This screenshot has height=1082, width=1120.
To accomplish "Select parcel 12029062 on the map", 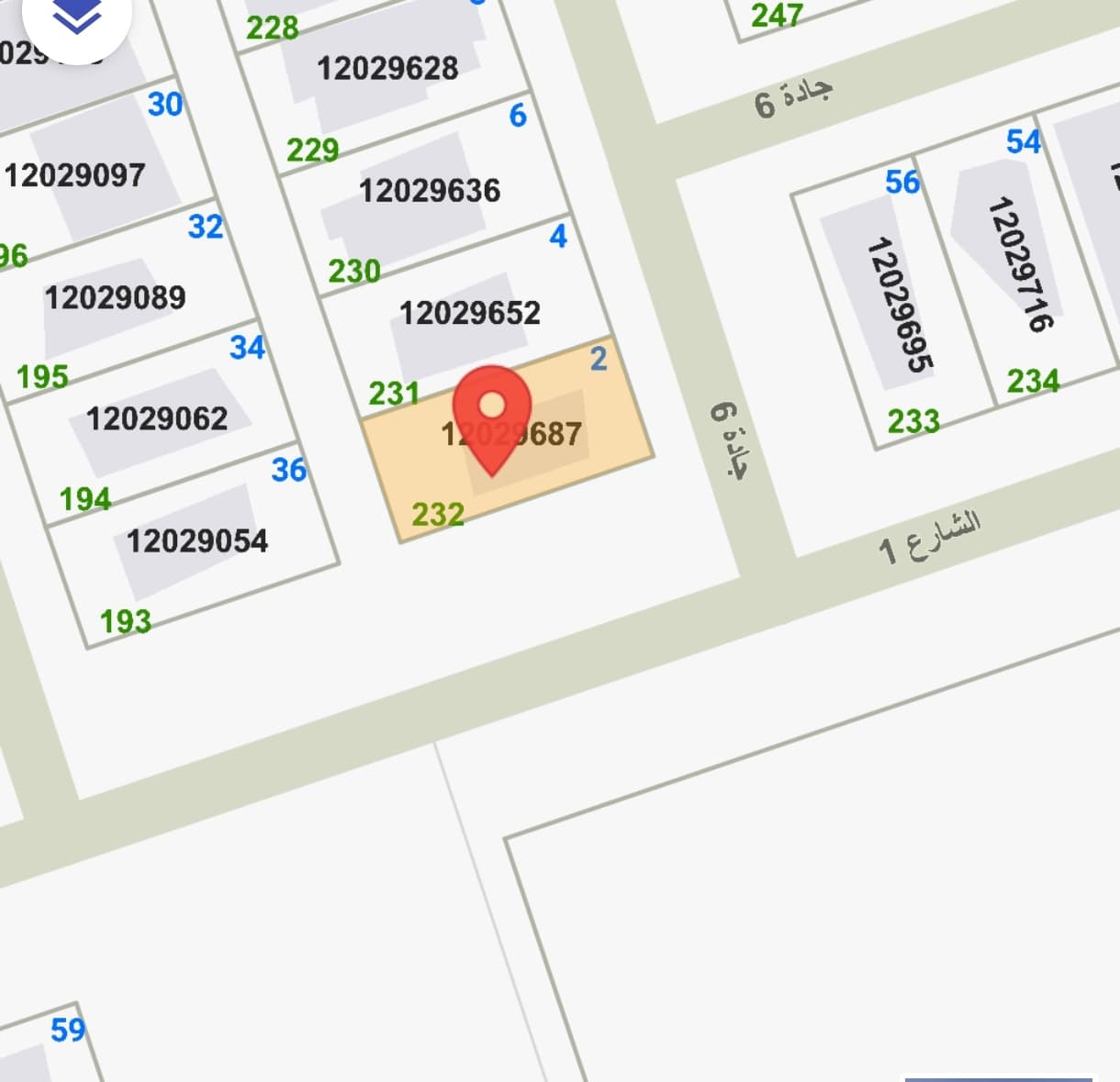I will tap(157, 419).
